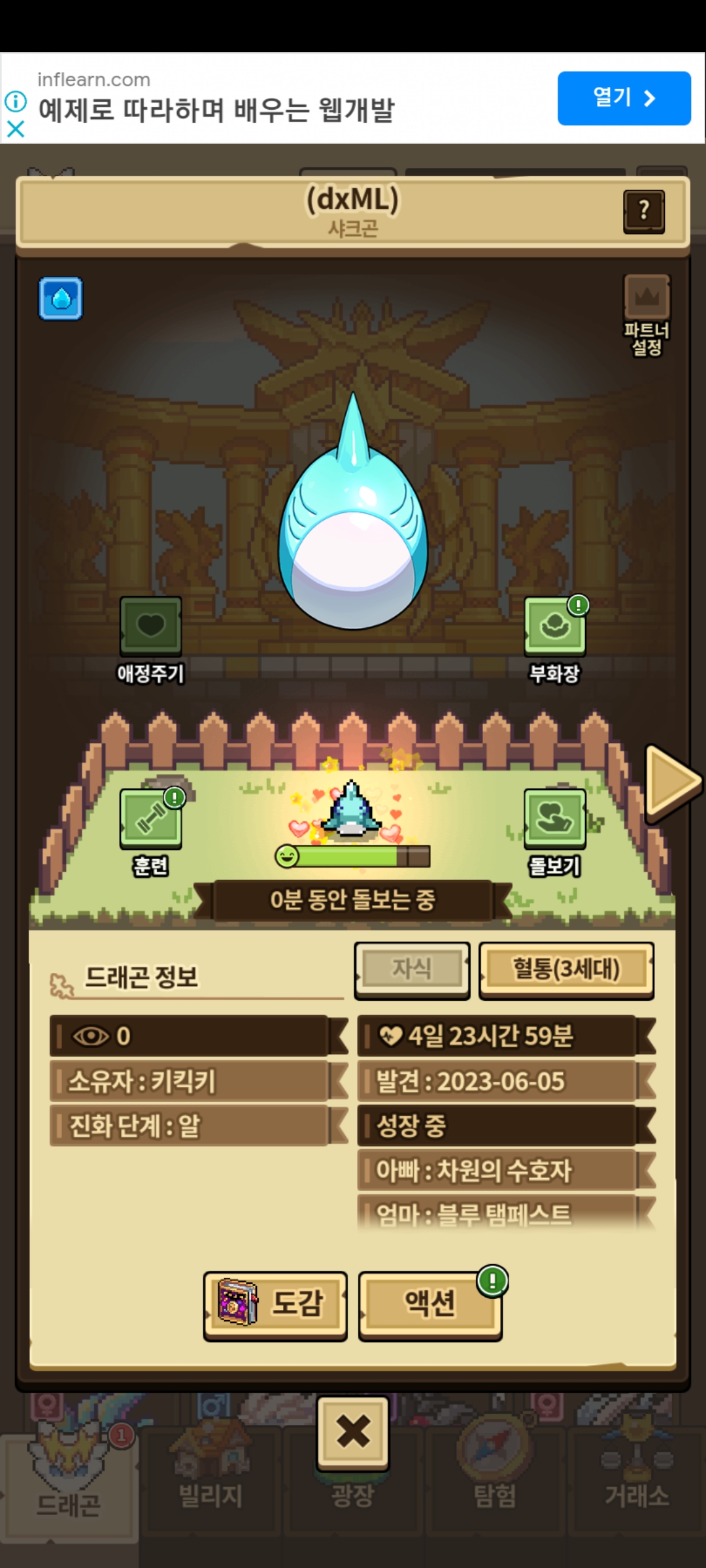The width and height of the screenshot is (706, 1568).
Task: Tap the water element icon
Action: (x=61, y=299)
